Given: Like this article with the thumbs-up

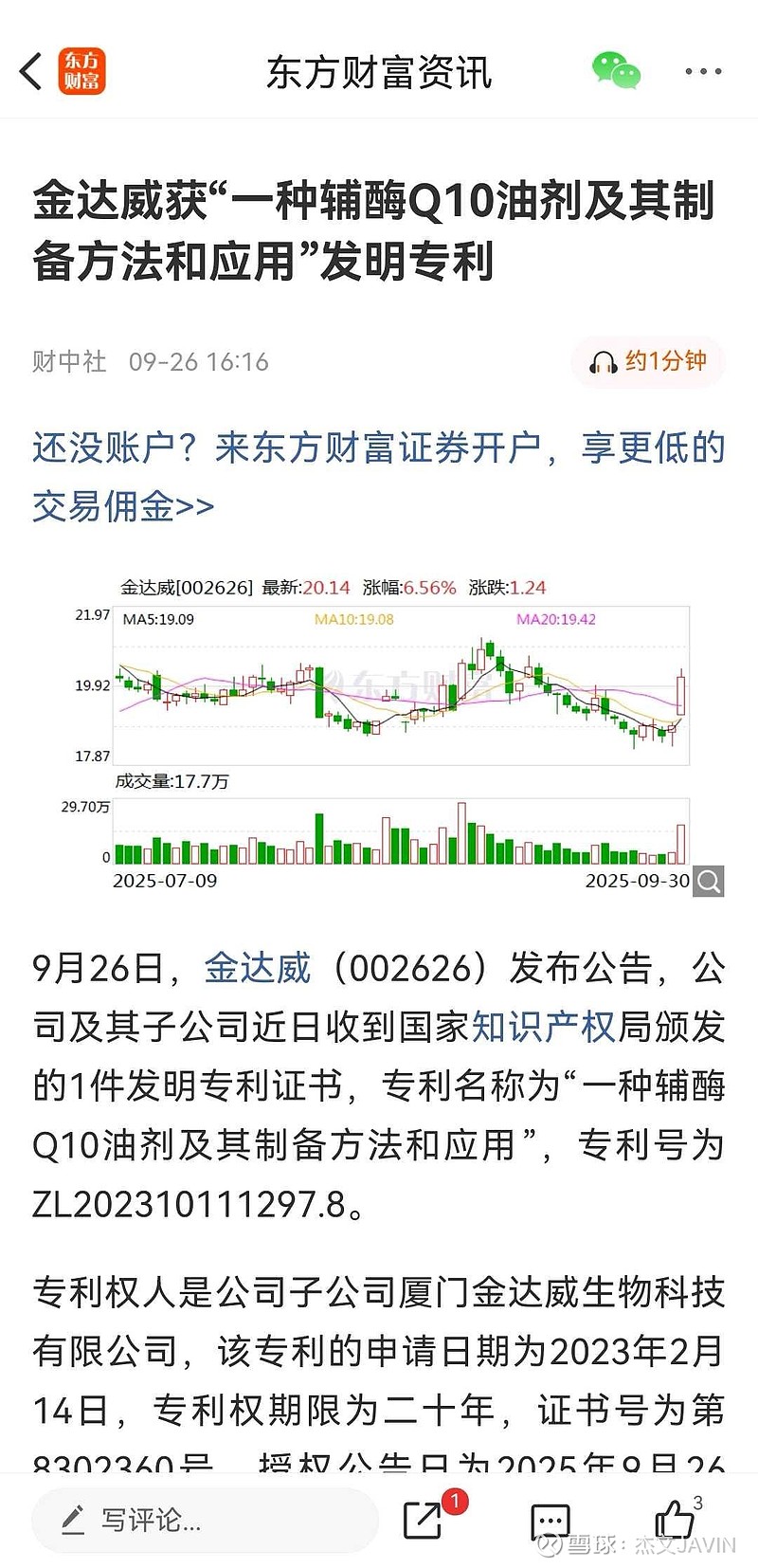Looking at the screenshot, I should 675,1520.
